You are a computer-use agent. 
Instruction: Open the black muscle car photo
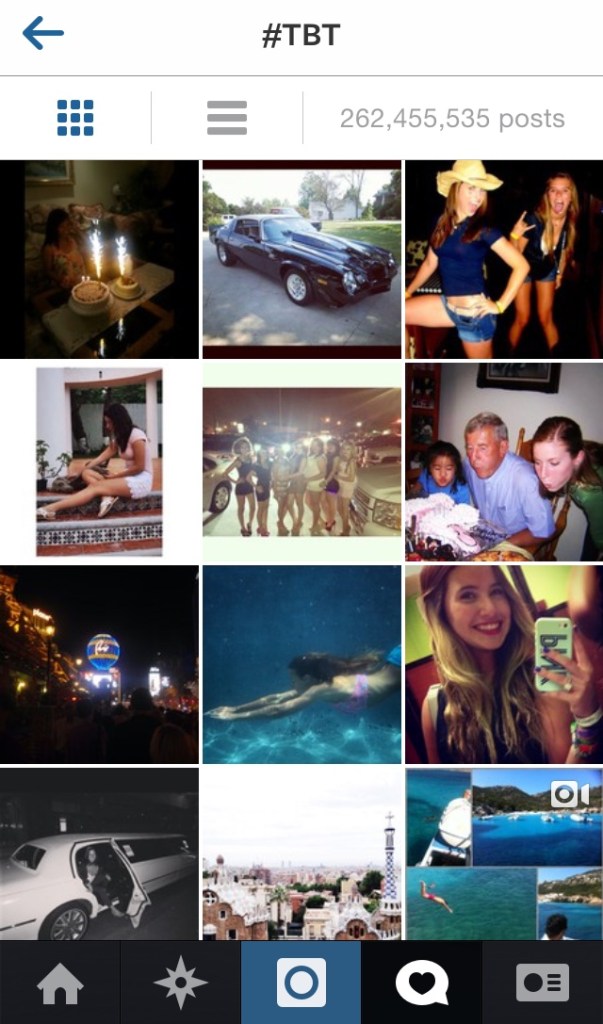click(x=301, y=259)
